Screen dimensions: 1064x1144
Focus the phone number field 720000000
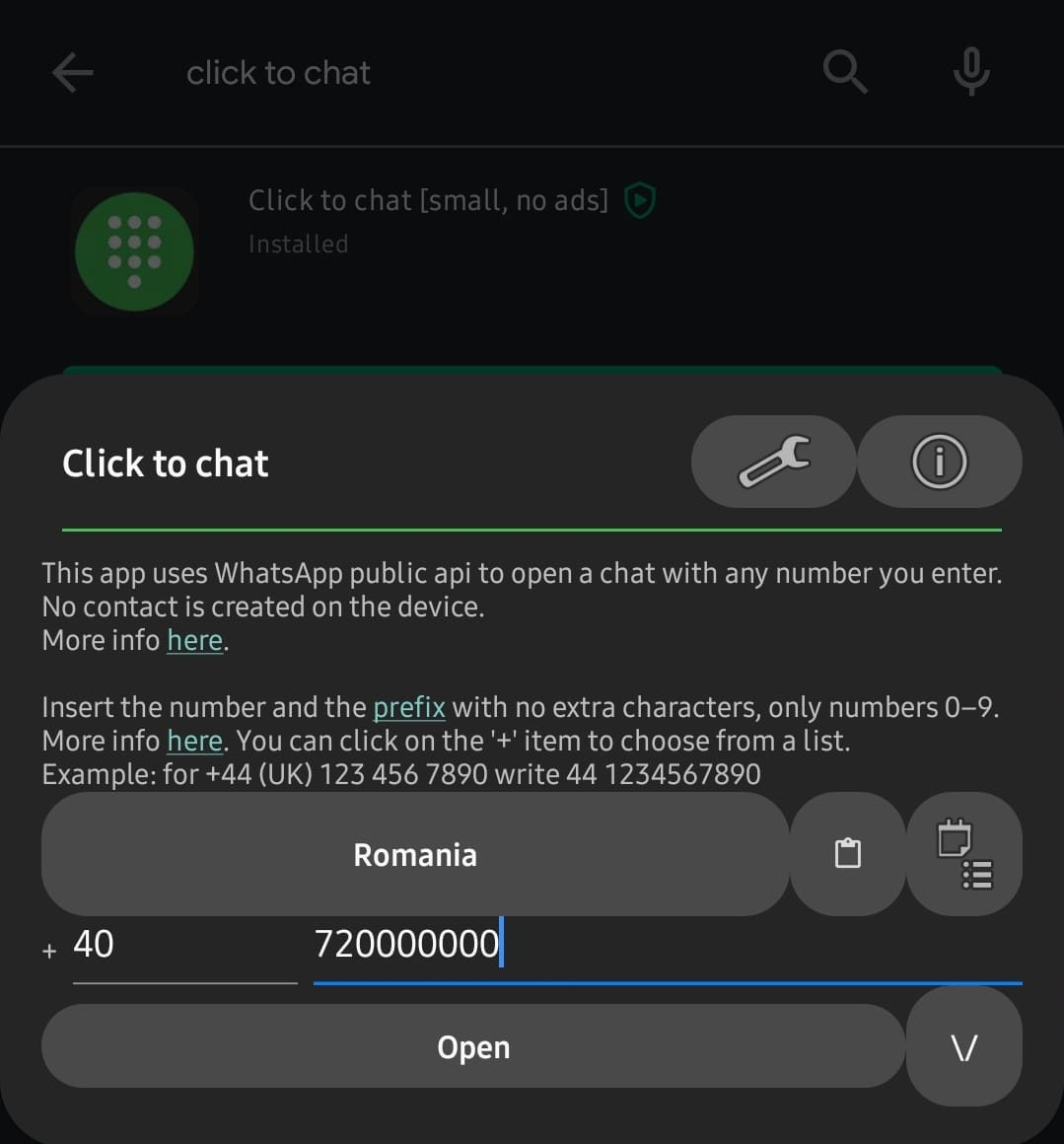click(x=667, y=945)
